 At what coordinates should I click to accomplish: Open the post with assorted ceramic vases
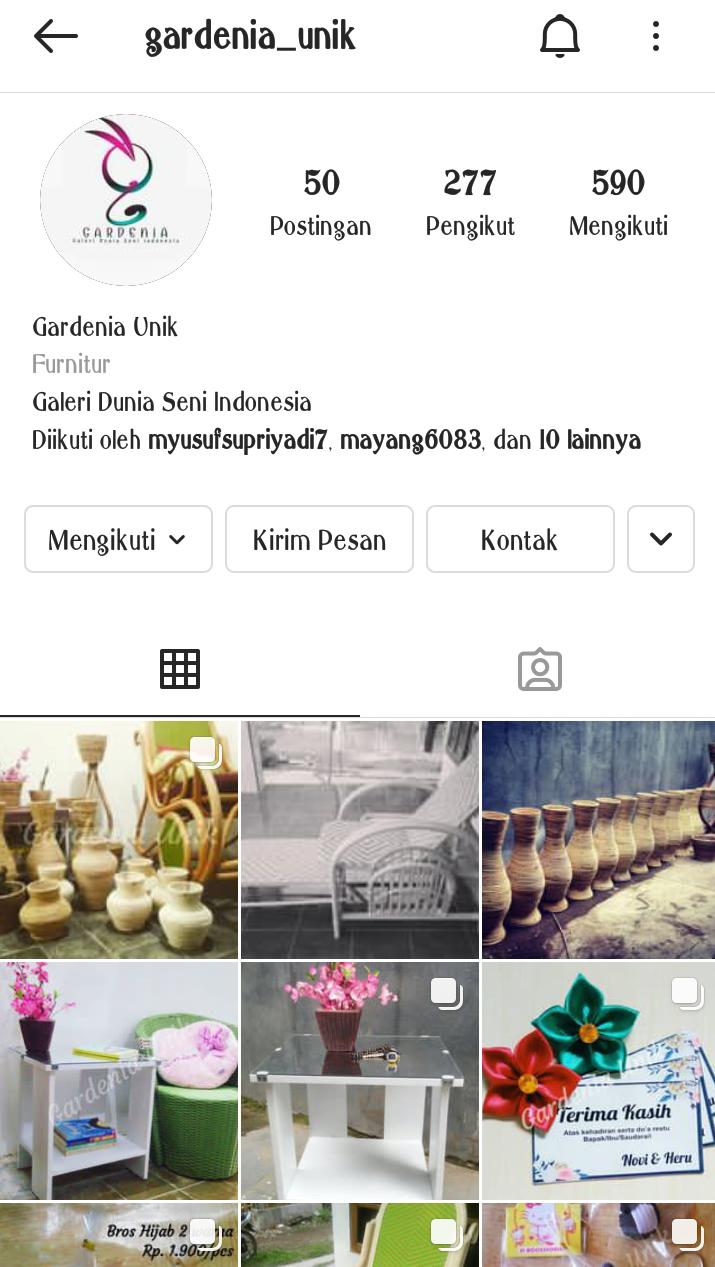pyautogui.click(x=119, y=839)
